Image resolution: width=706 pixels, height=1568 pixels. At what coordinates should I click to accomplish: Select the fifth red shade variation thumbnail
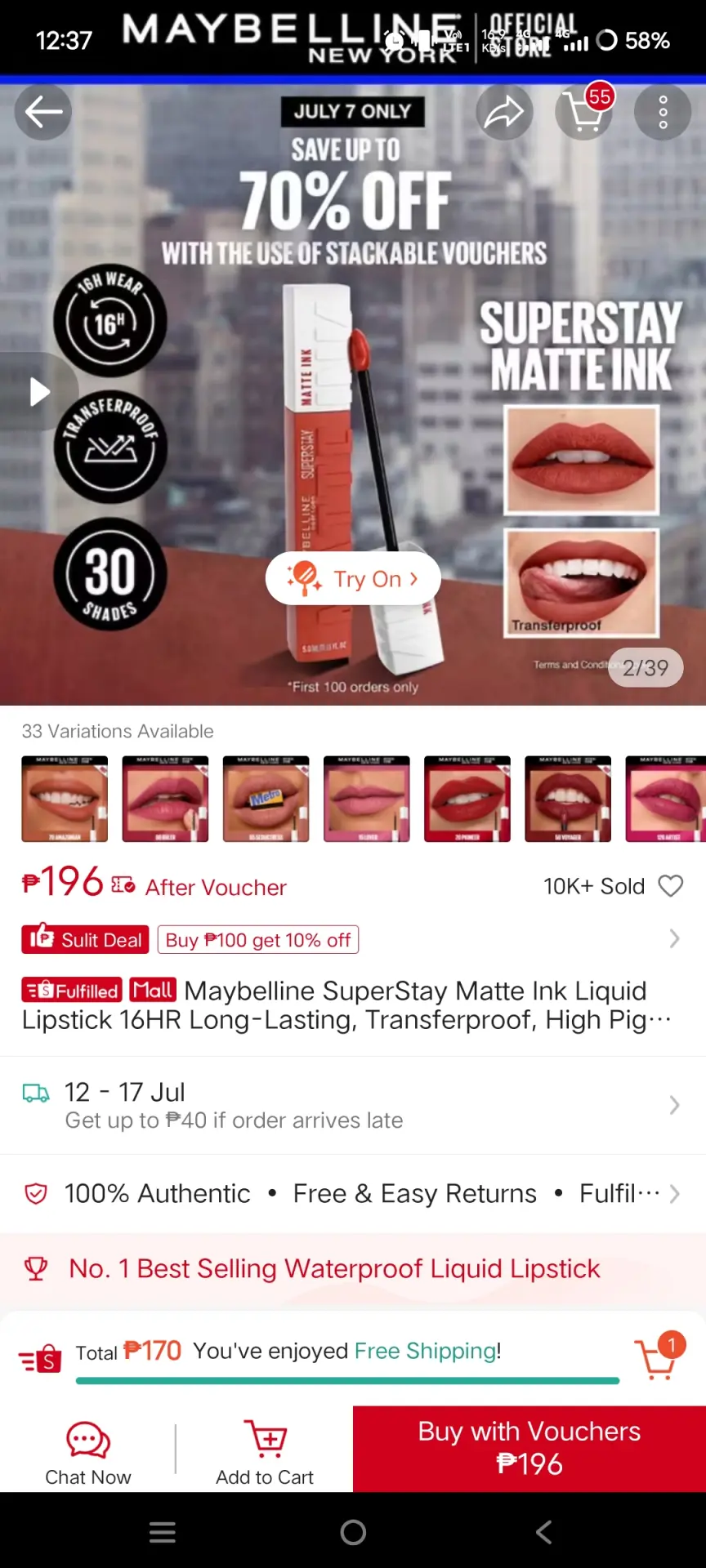[x=467, y=799]
